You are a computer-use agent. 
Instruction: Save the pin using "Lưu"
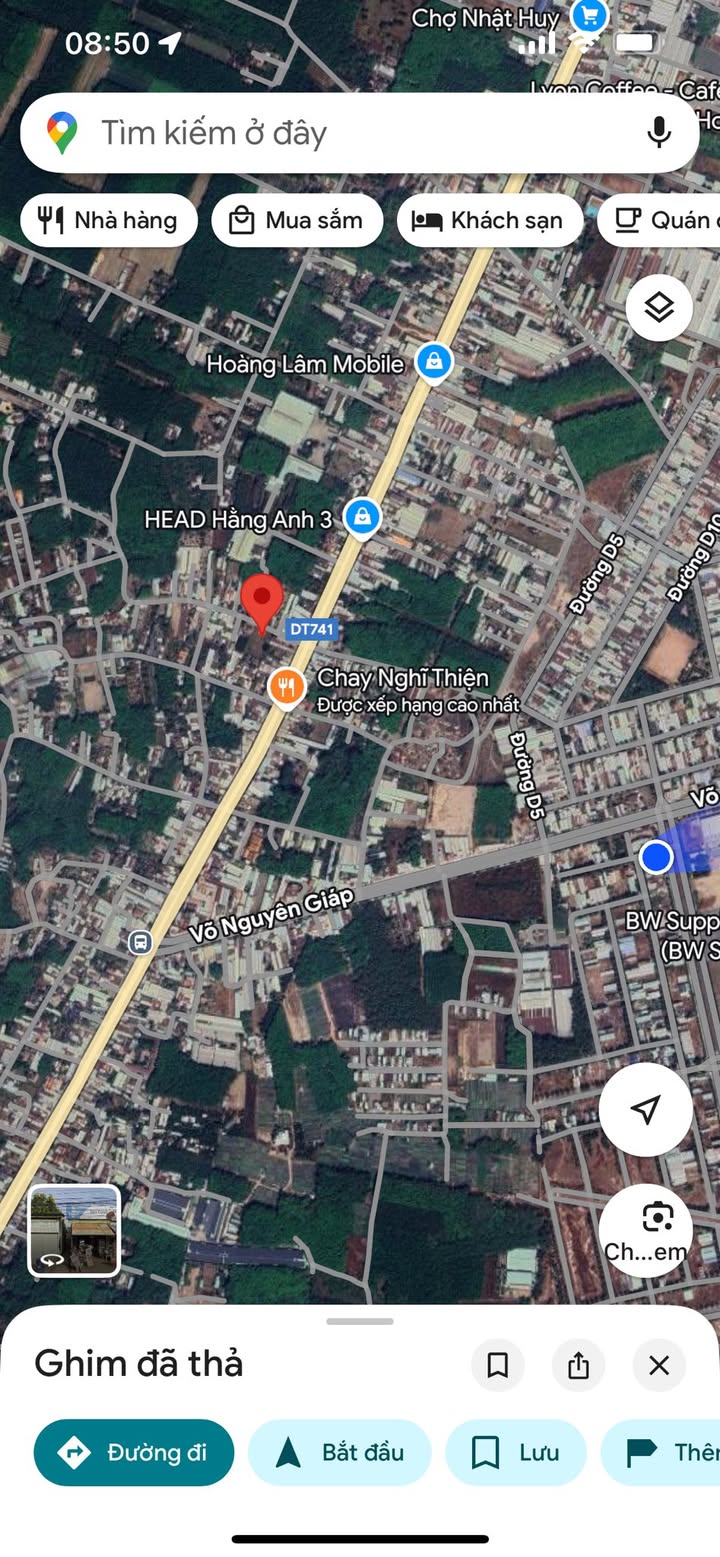[x=515, y=1452]
